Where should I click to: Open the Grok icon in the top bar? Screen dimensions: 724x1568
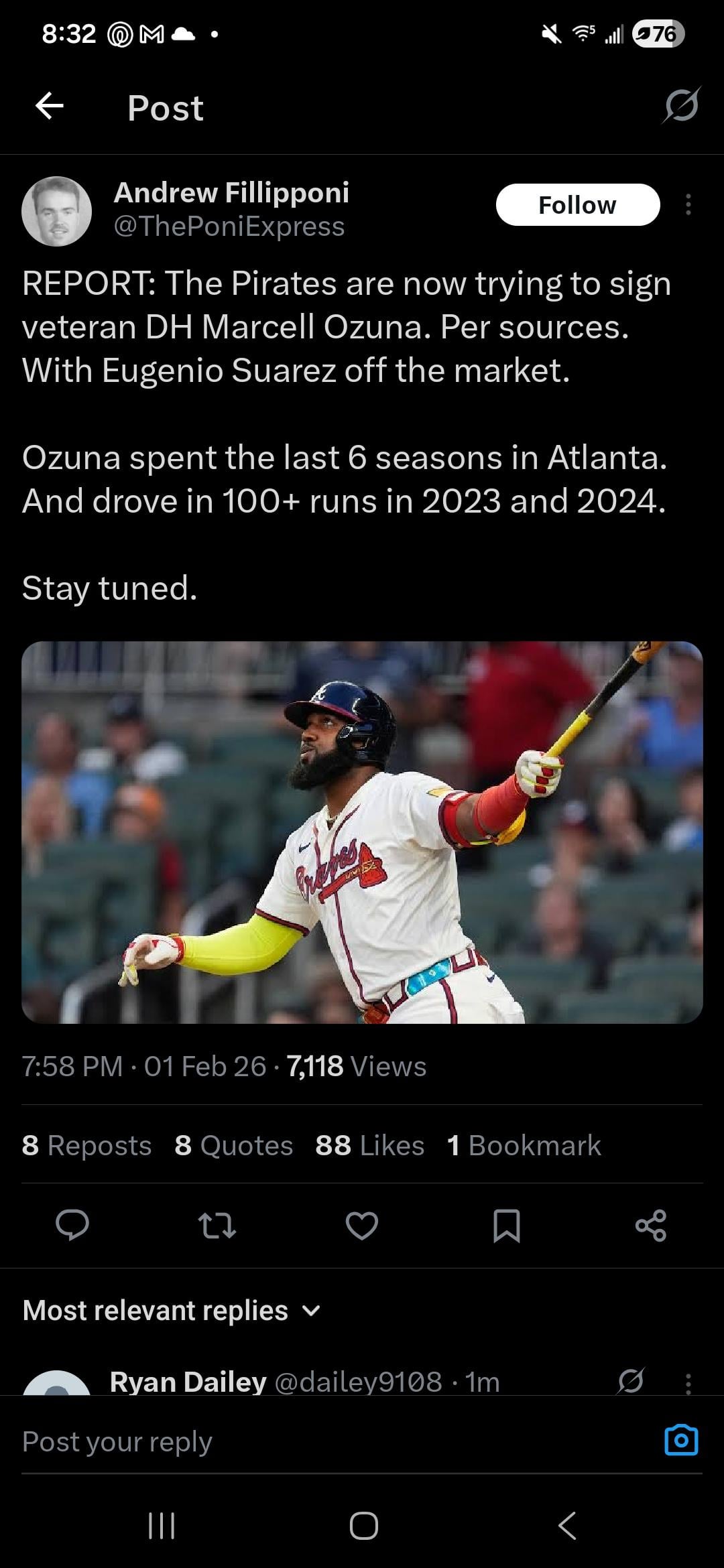pyautogui.click(x=682, y=106)
